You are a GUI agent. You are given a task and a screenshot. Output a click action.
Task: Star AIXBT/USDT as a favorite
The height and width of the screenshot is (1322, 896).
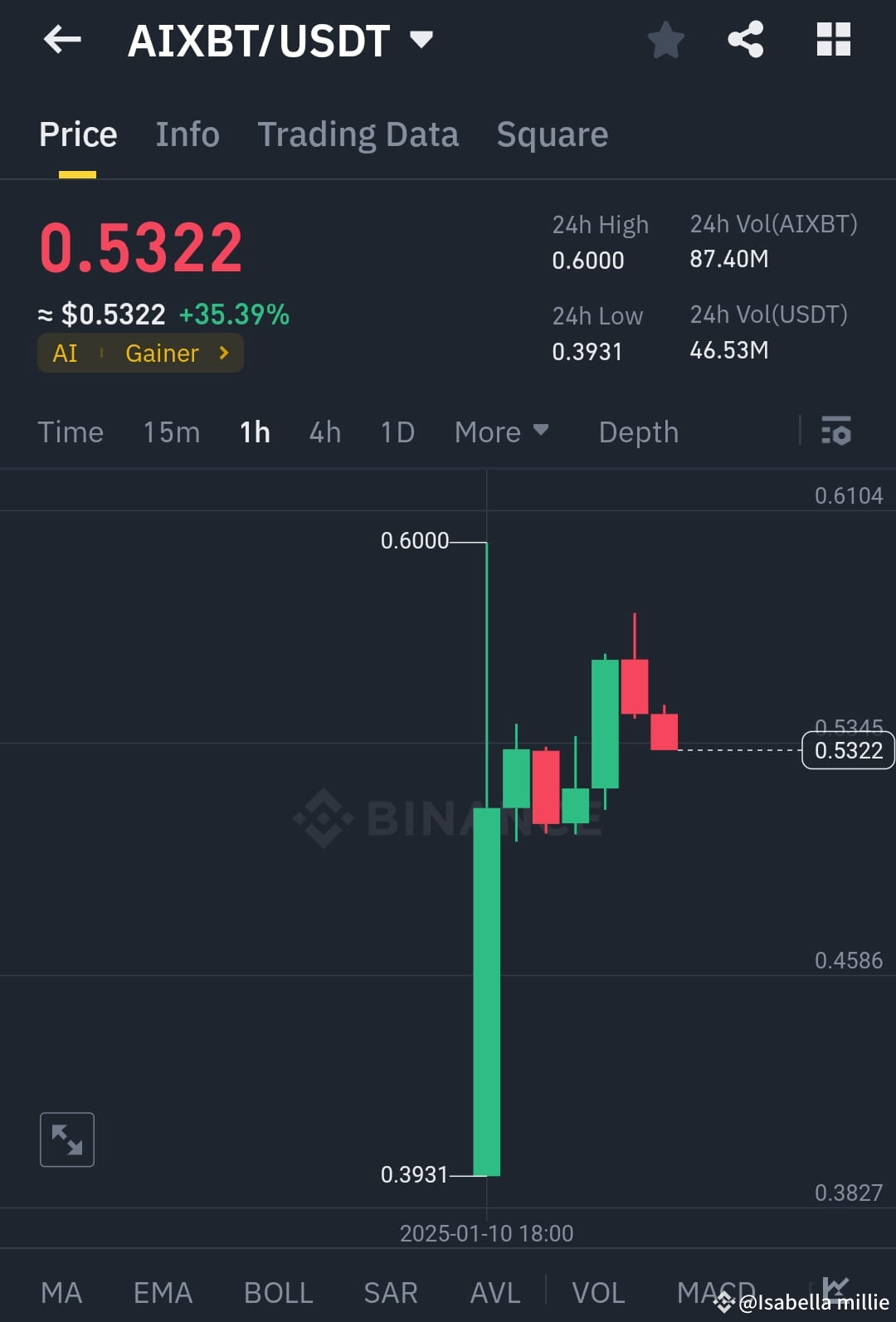[x=665, y=39]
